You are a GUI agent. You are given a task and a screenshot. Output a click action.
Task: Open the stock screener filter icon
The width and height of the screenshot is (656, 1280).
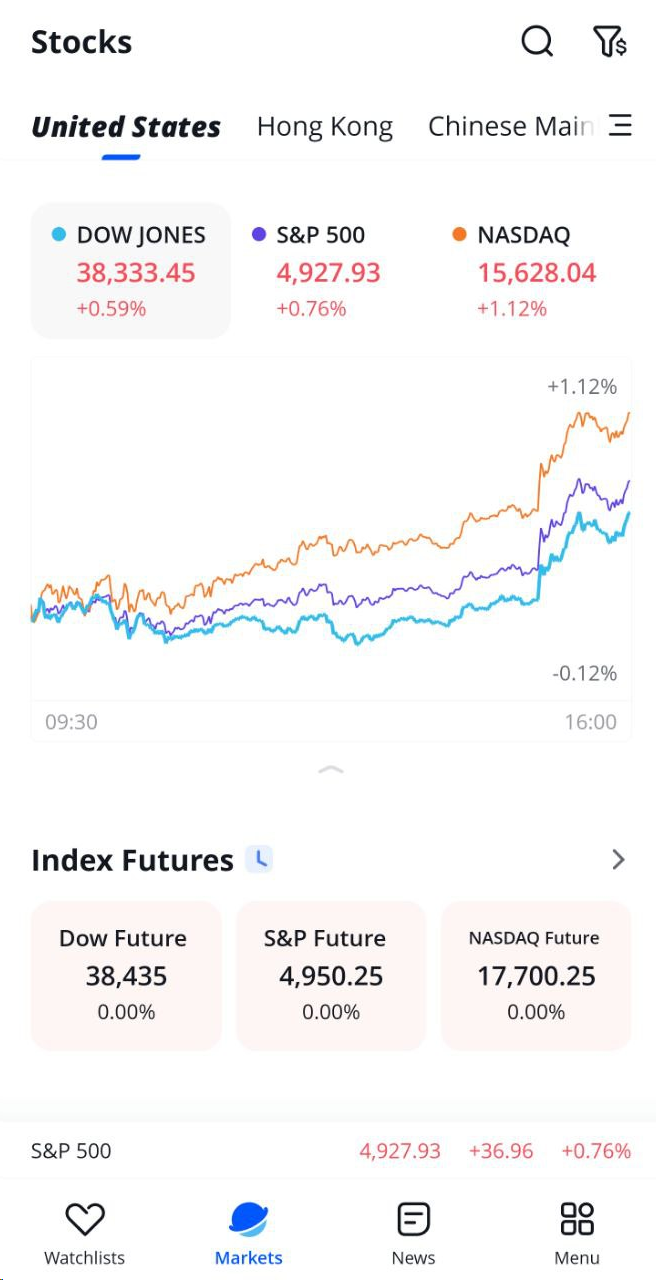coord(609,42)
